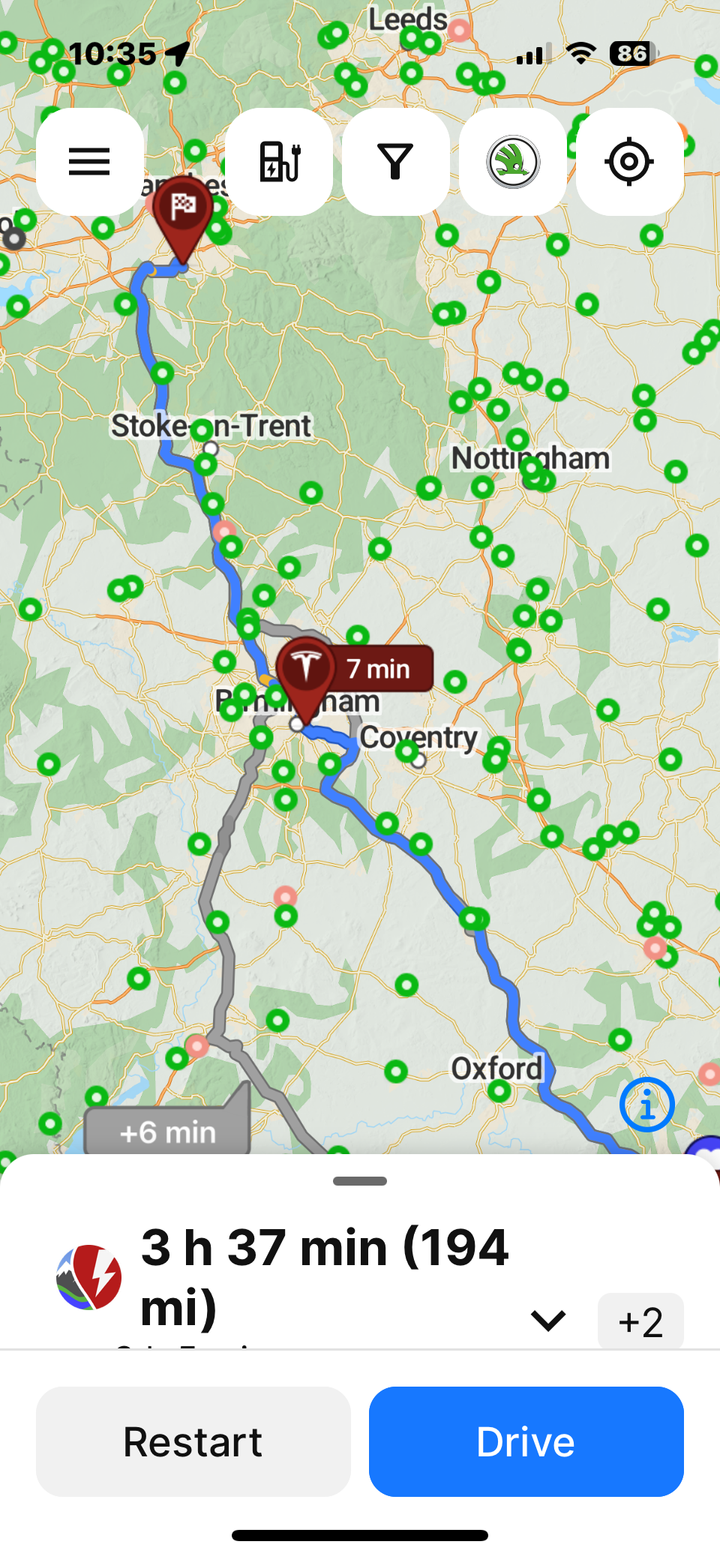
Task: Select the +6 min alternative route
Action: click(x=167, y=1131)
